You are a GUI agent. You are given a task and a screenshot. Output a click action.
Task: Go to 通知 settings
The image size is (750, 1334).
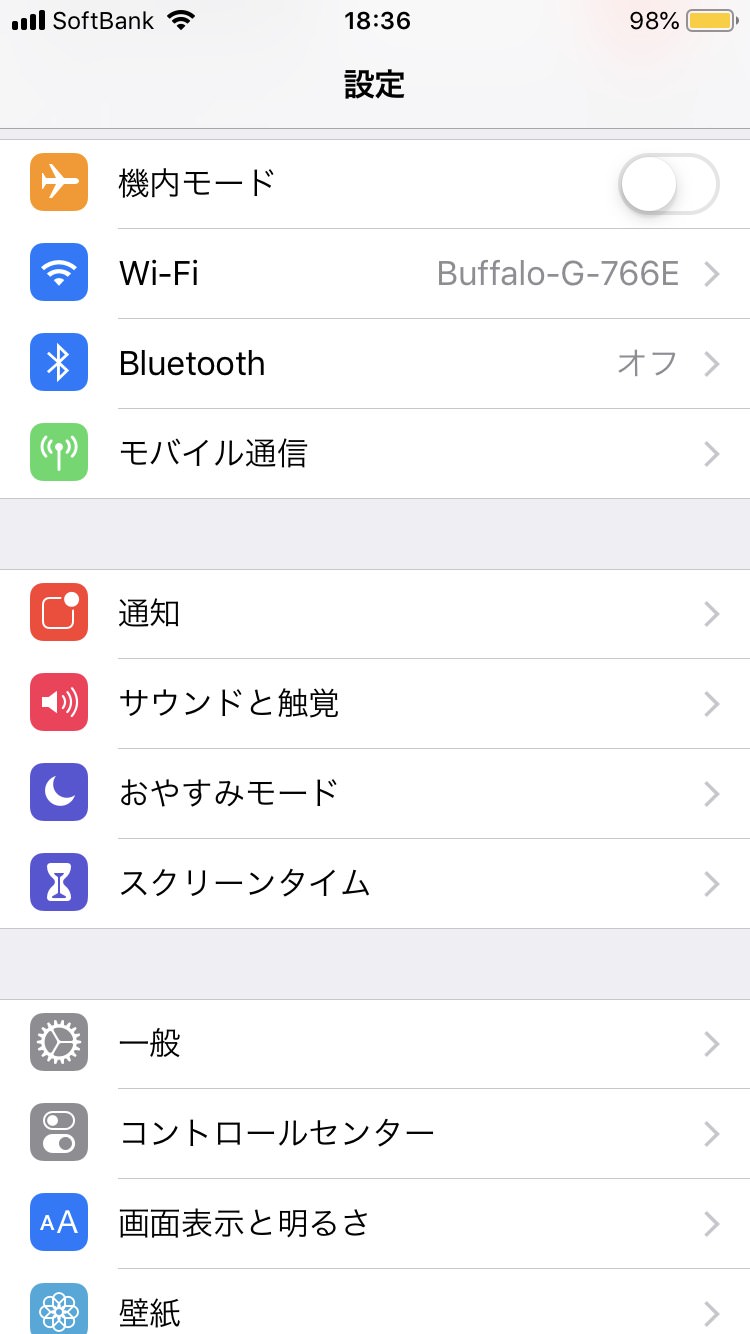[375, 613]
